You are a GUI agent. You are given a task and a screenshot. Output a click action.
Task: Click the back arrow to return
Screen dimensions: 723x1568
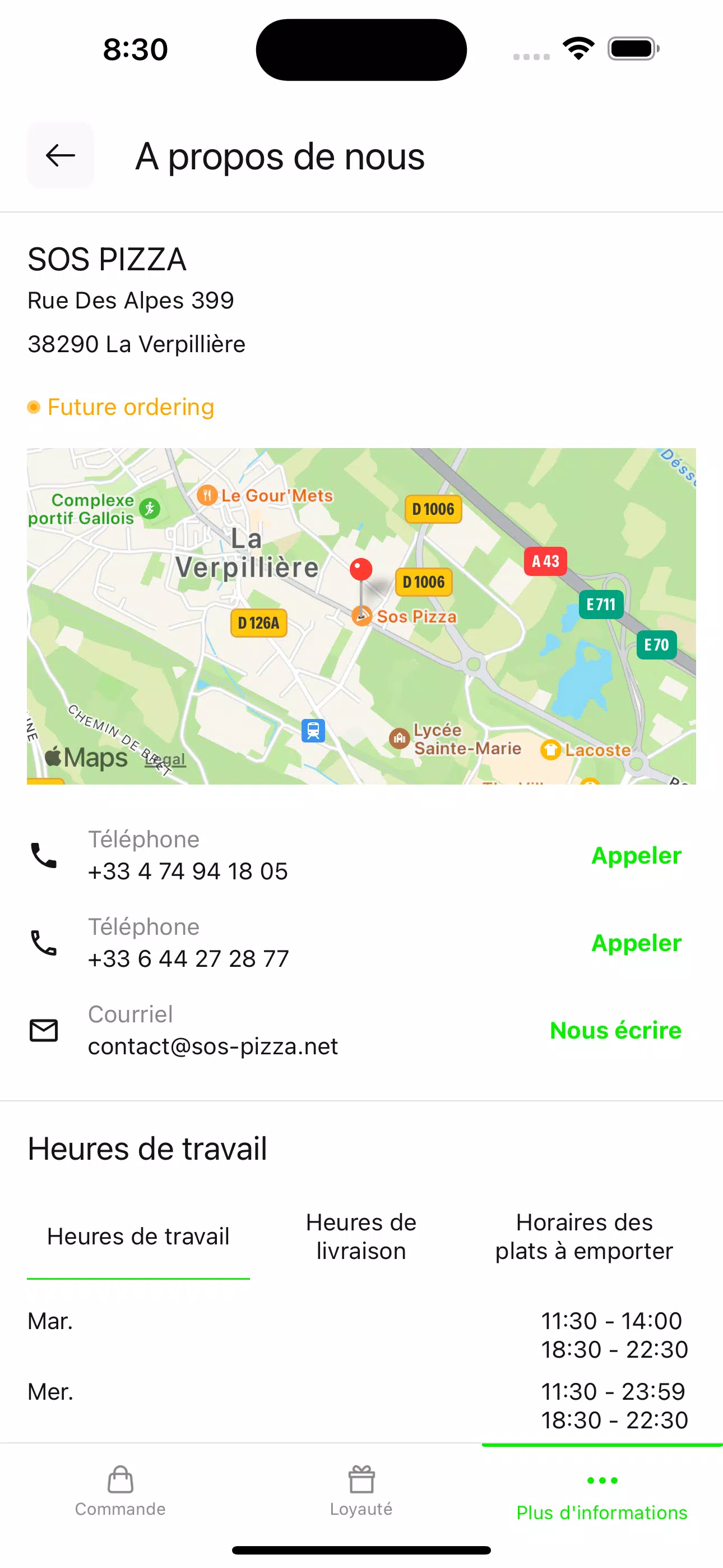pos(59,155)
